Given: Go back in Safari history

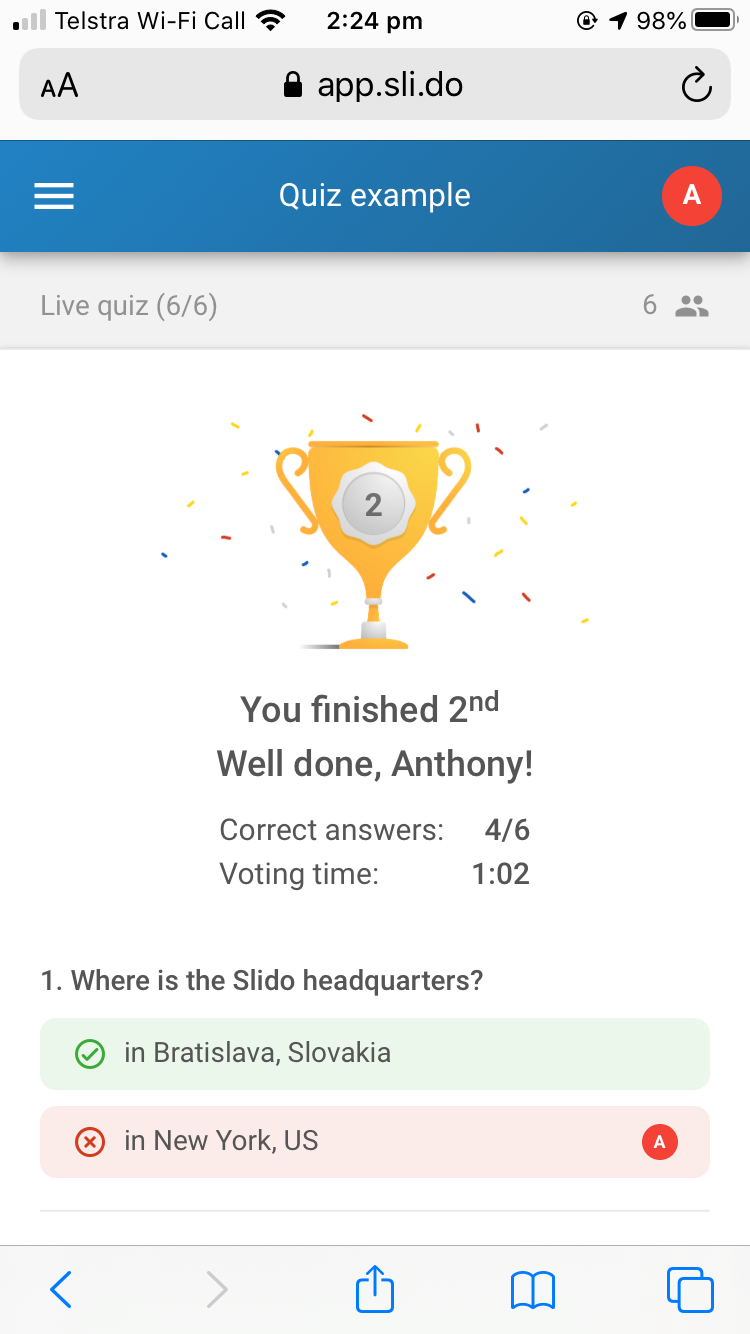Looking at the screenshot, I should [x=61, y=1290].
